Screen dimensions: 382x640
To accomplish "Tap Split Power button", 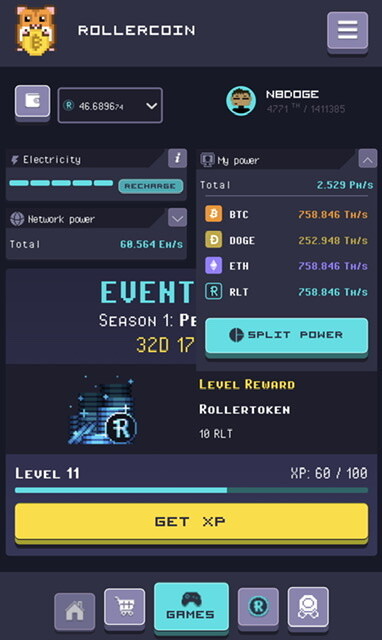I will coord(286,336).
